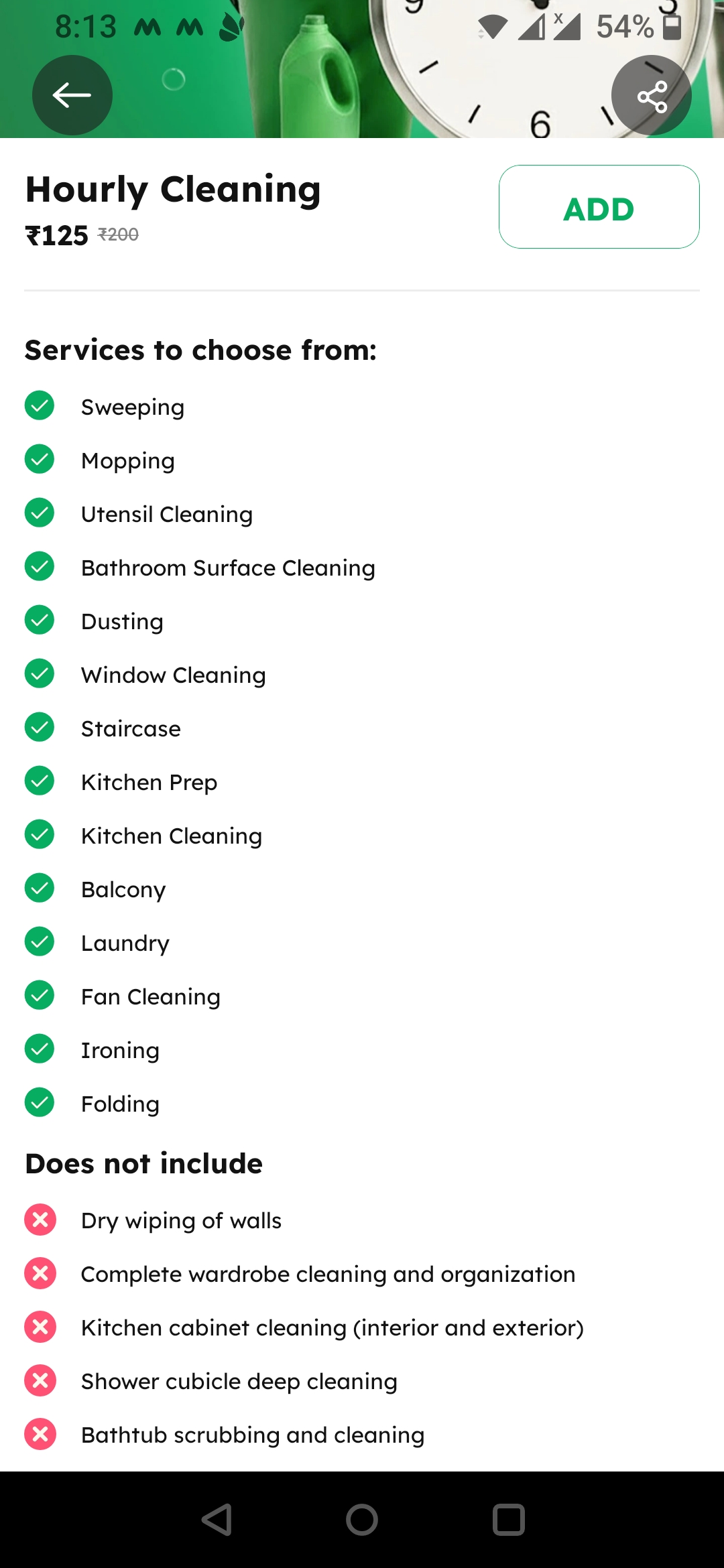Go to the home screen

point(362,1519)
